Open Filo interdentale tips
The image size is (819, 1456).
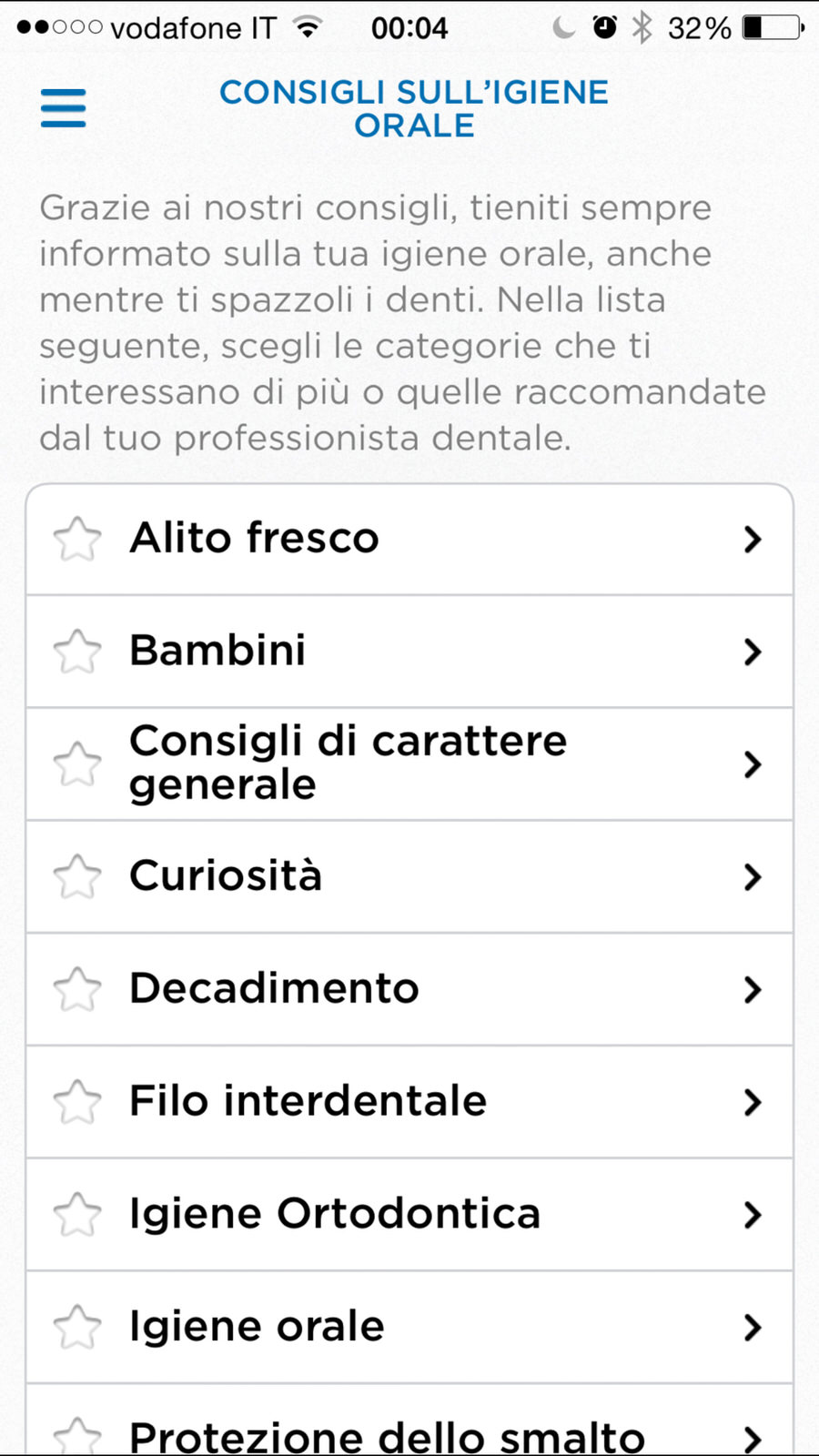(409, 1102)
